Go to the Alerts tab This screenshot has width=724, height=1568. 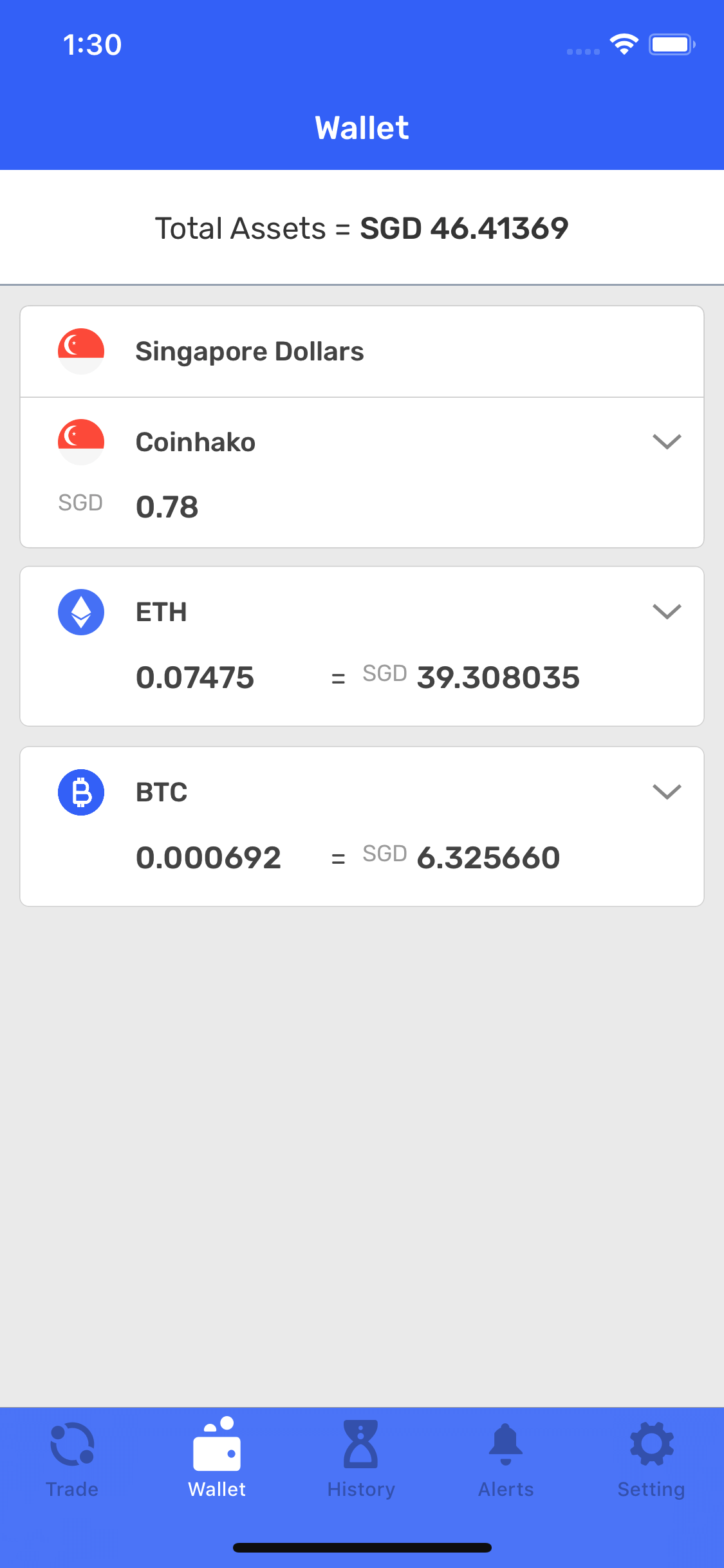(506, 1460)
